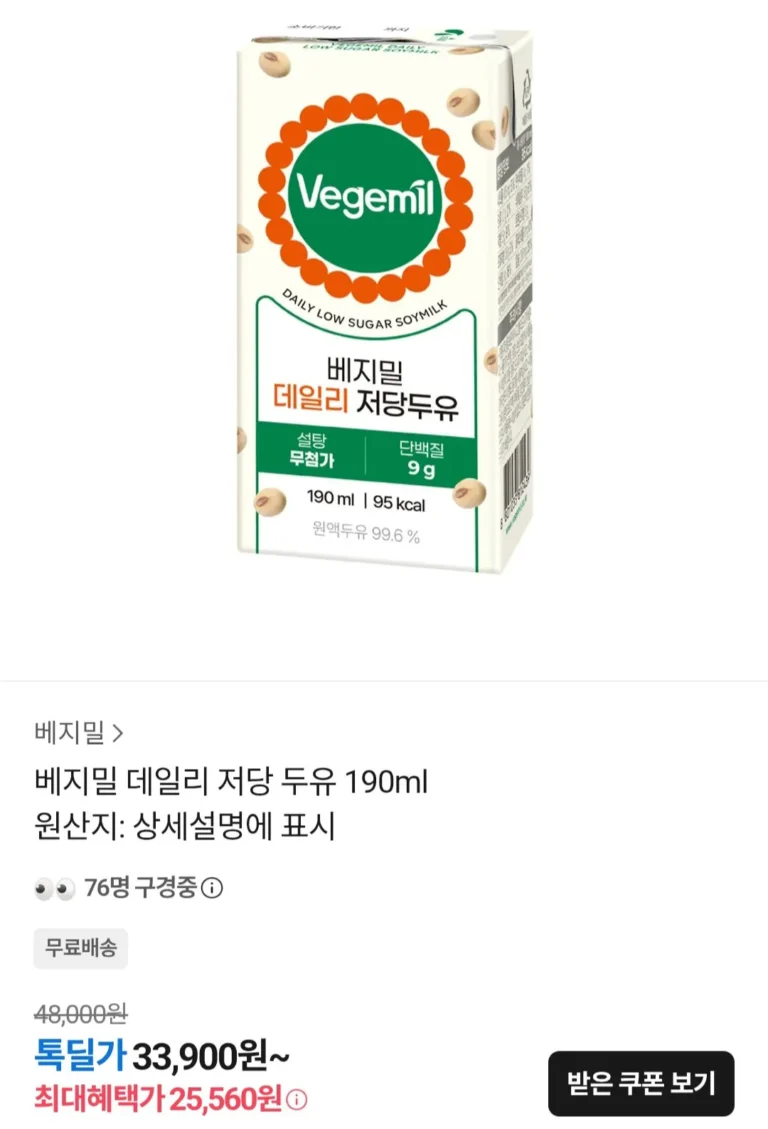Open the 베지밀 brand page link
The height and width of the screenshot is (1129, 768).
click(78, 733)
